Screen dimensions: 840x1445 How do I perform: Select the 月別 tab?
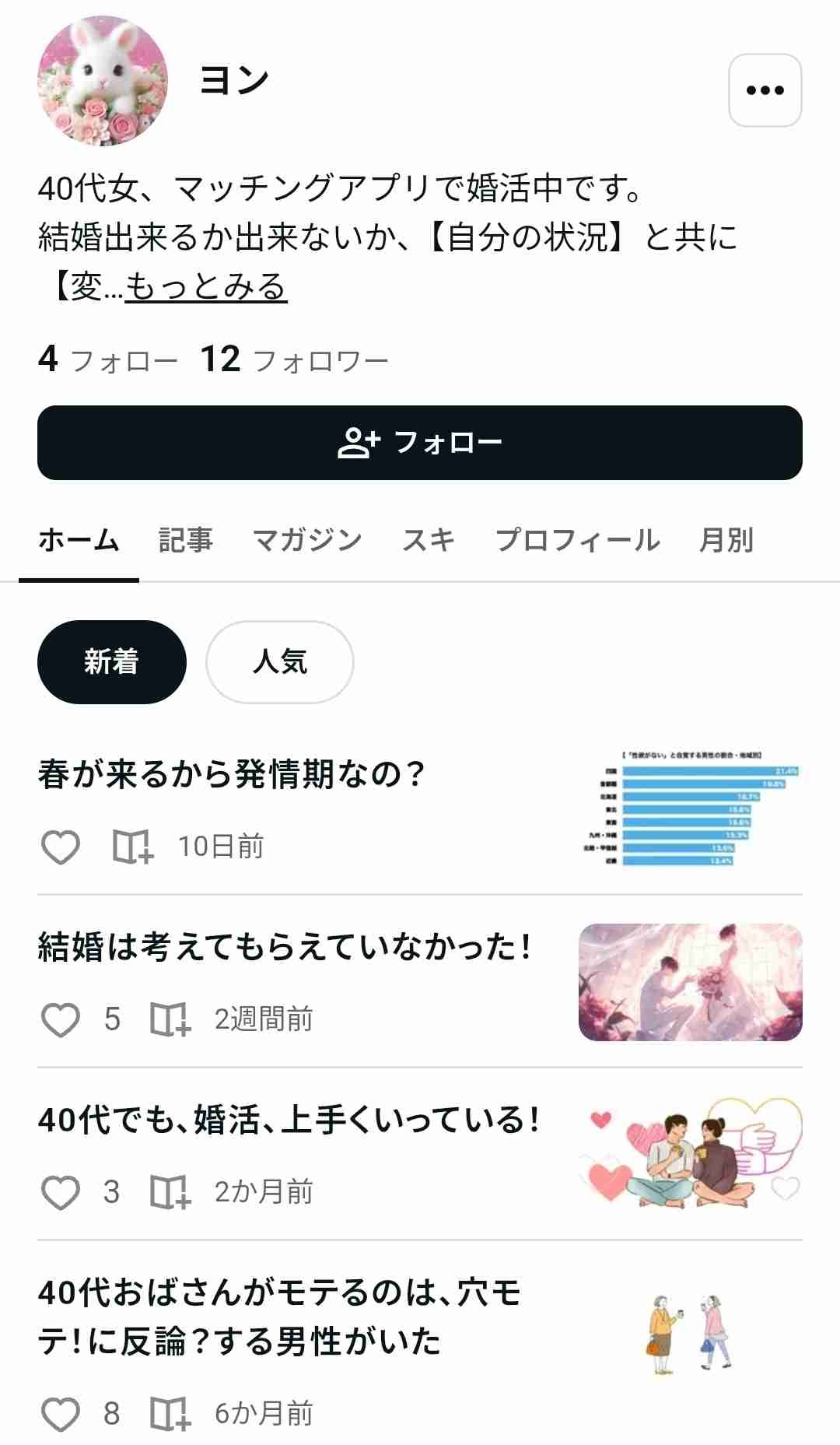pyautogui.click(x=726, y=540)
